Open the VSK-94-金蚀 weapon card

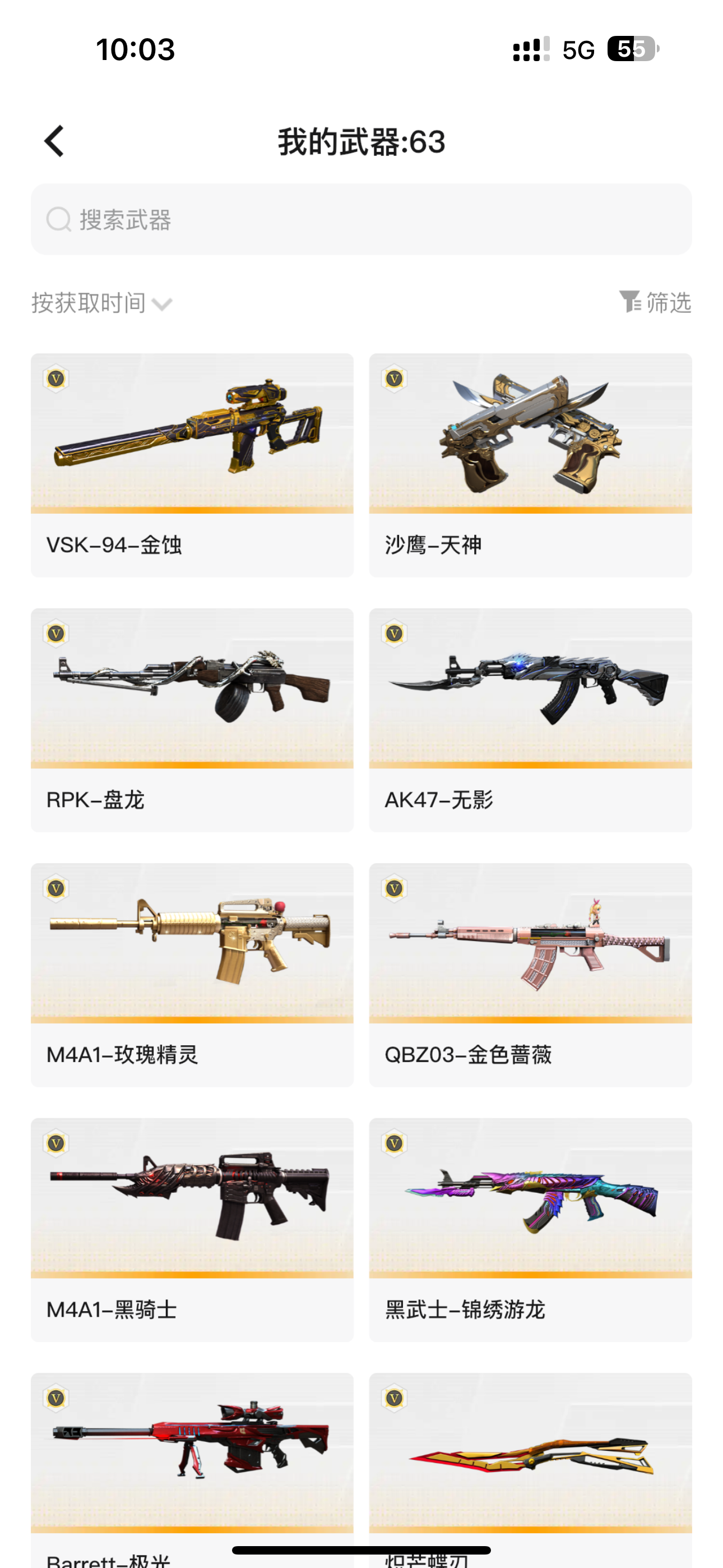pos(192,464)
